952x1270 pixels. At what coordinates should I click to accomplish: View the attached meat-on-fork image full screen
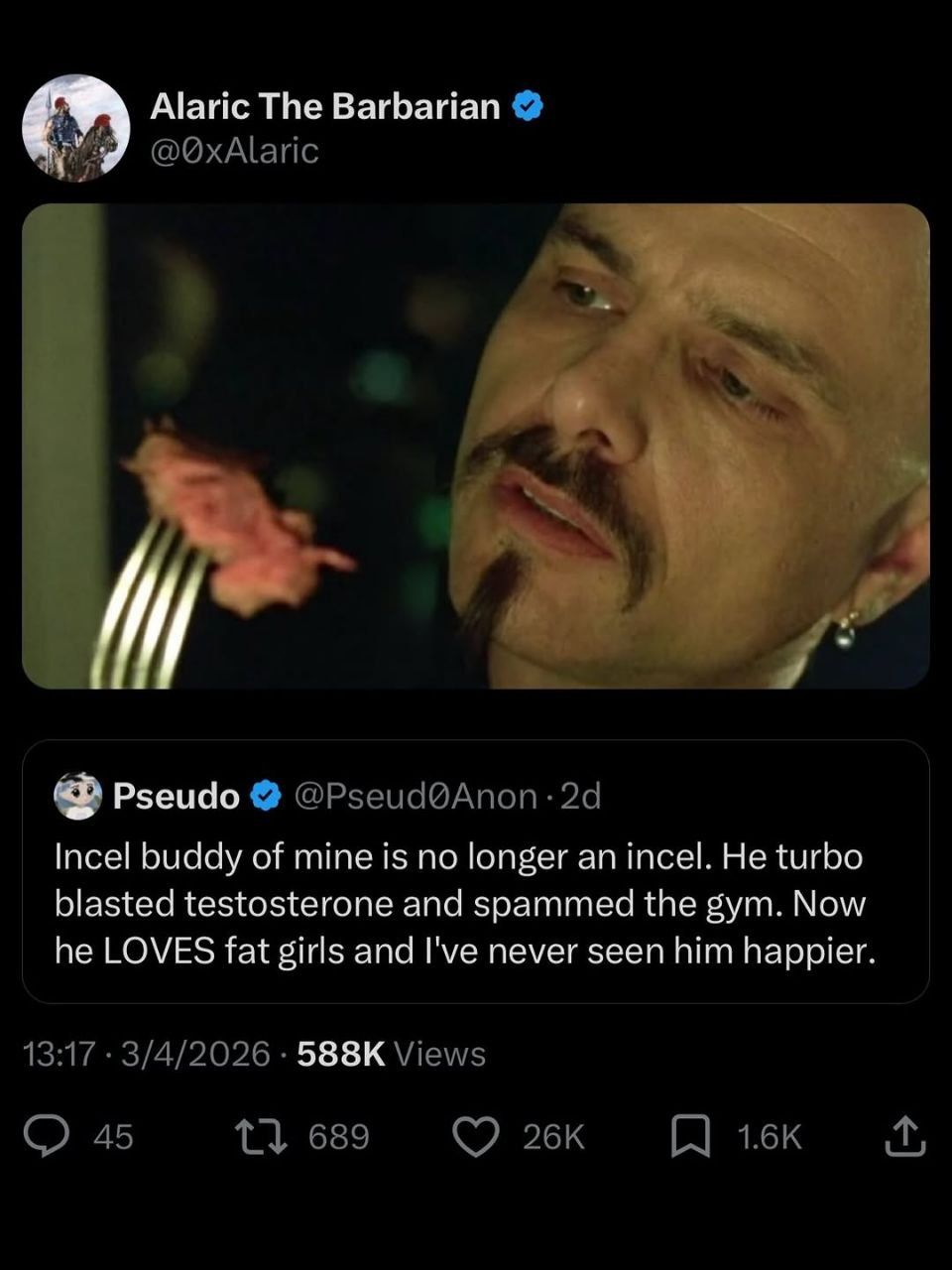click(x=476, y=445)
